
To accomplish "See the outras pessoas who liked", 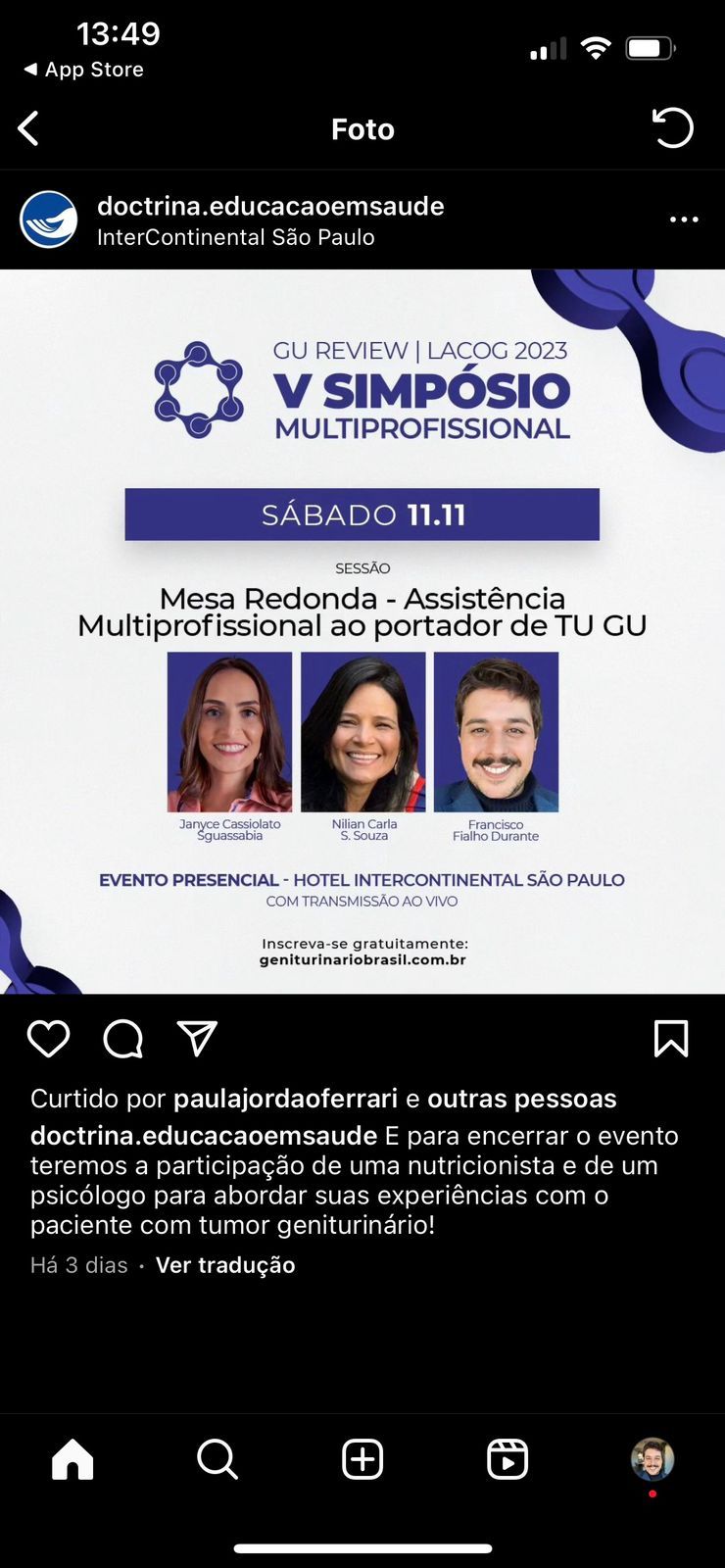I will pyautogui.click(x=521, y=1099).
